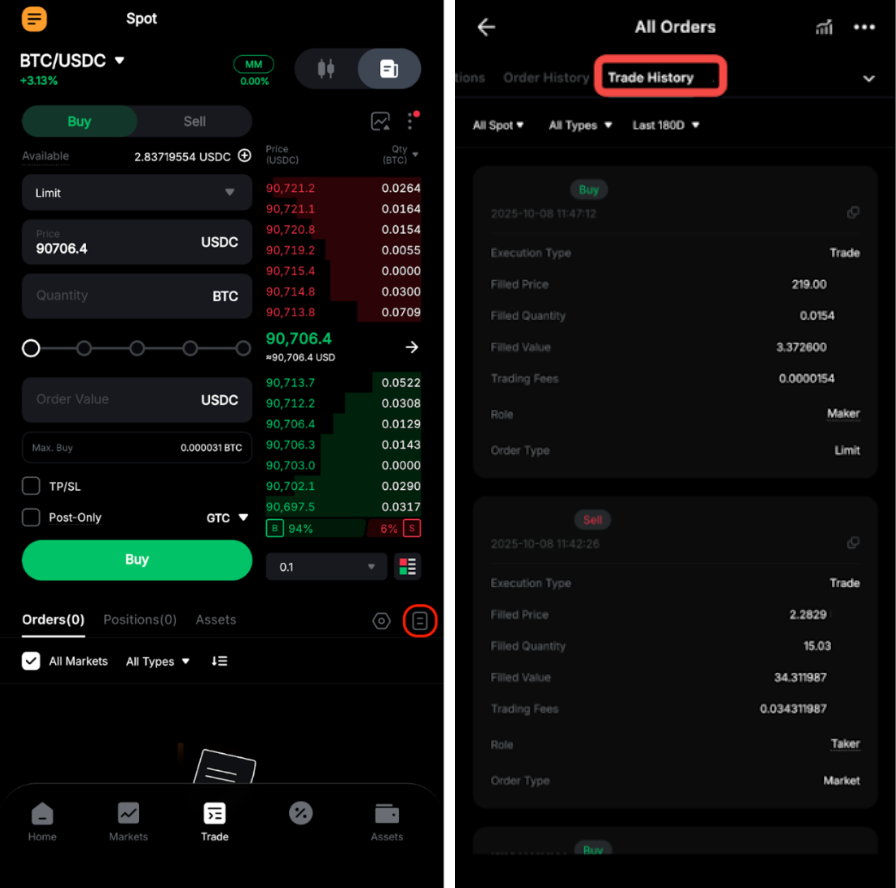Open the order history icon circled red
The height and width of the screenshot is (888, 896).
(420, 621)
